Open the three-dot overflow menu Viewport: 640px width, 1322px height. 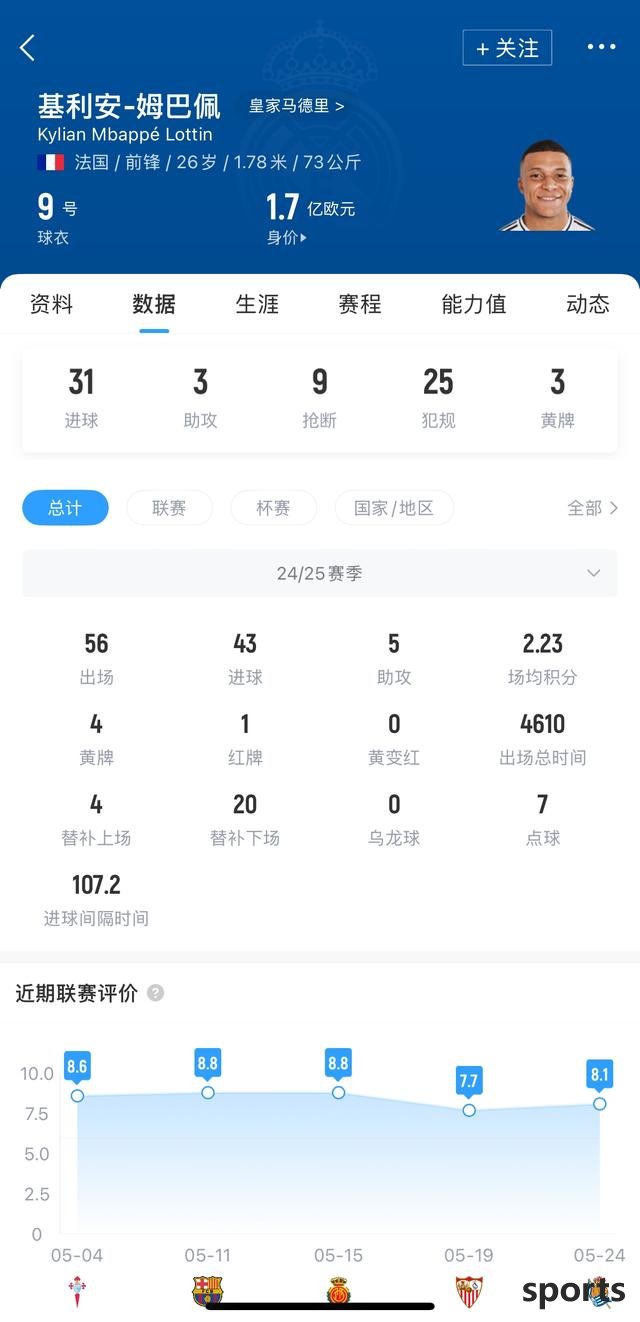(x=601, y=47)
